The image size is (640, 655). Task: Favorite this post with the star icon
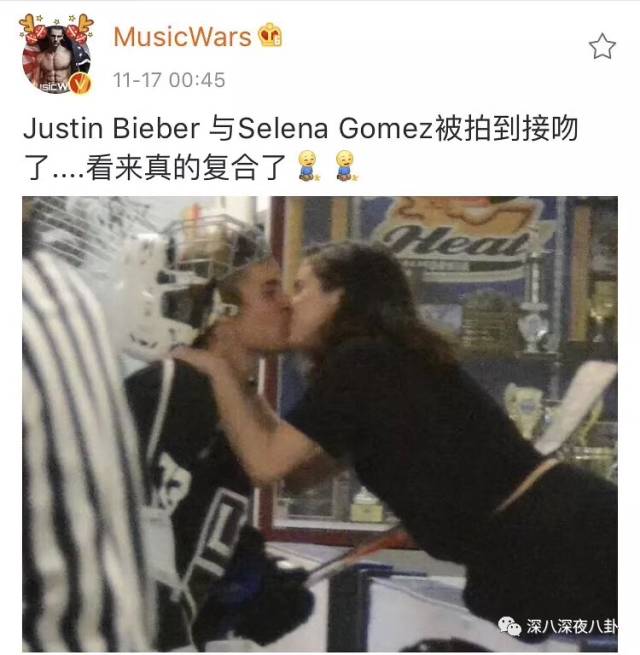pyautogui.click(x=602, y=46)
